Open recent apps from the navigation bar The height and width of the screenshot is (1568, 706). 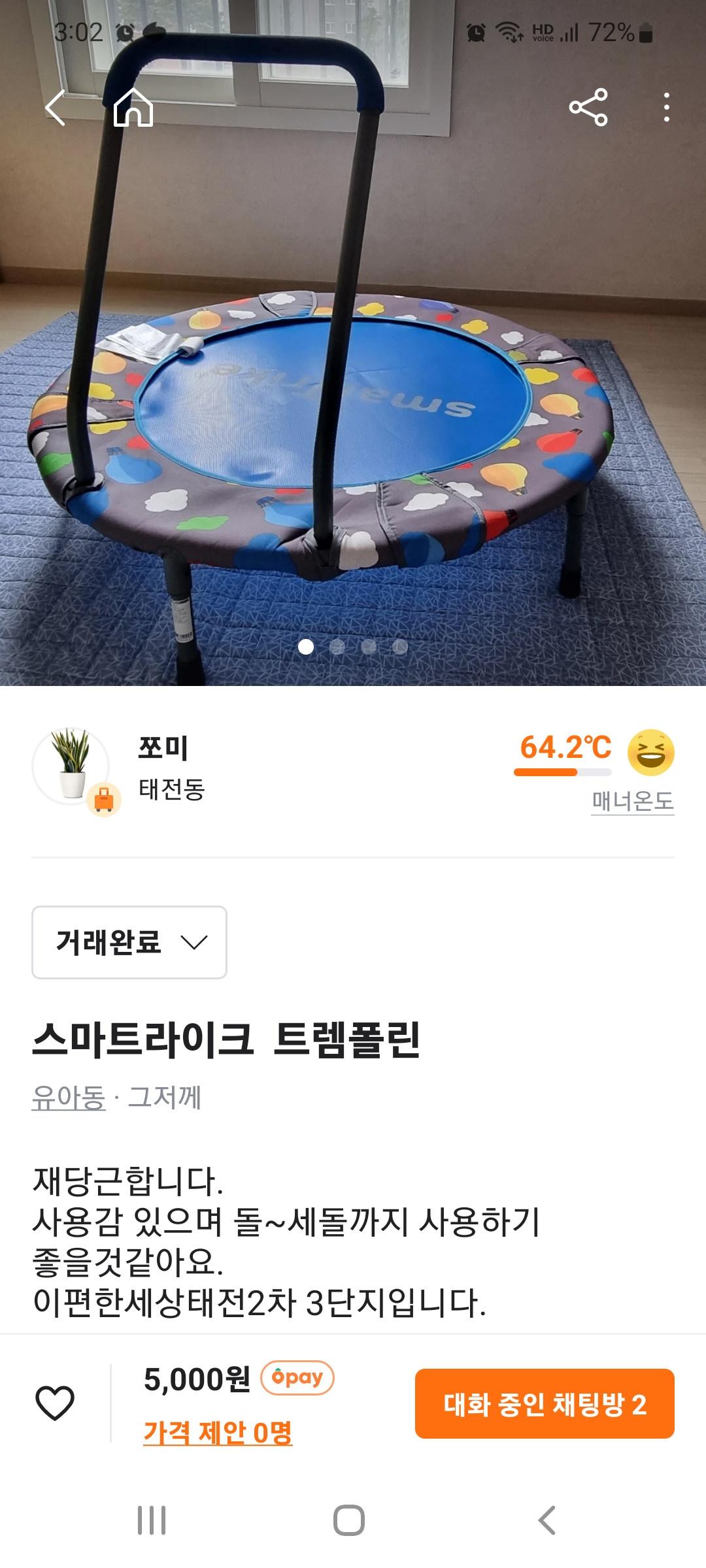click(x=152, y=1520)
